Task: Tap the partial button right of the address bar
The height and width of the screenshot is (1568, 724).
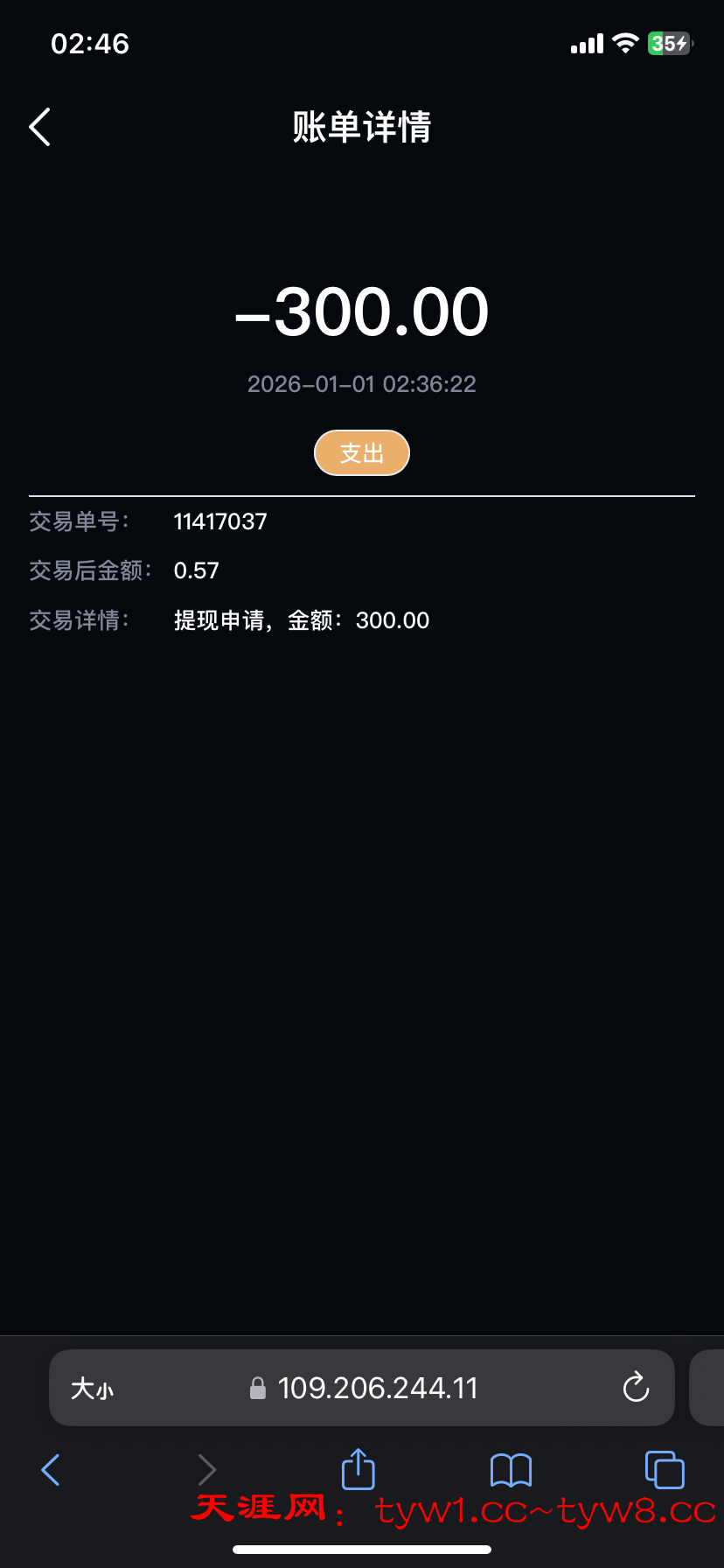Action: click(x=710, y=1388)
